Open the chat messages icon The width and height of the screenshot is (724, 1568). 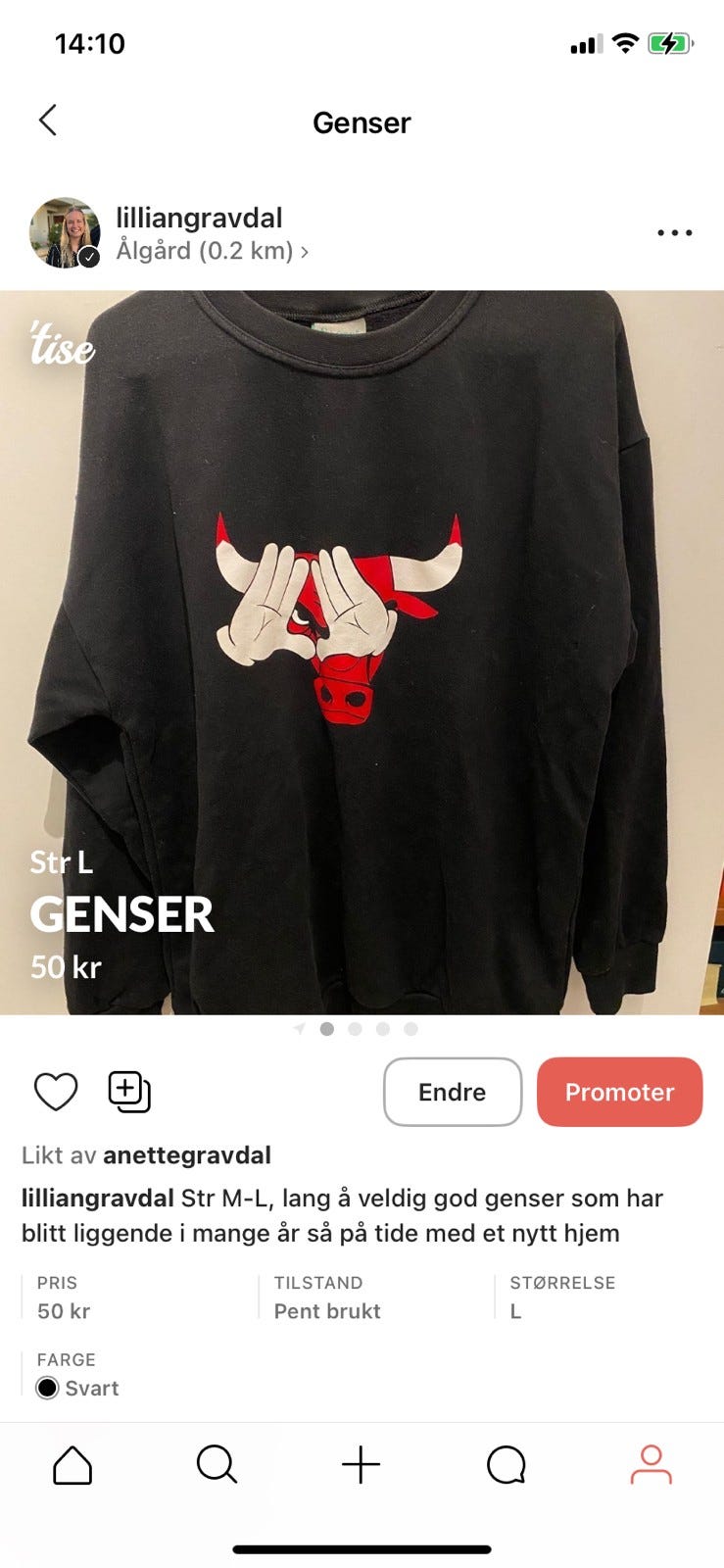point(506,1465)
